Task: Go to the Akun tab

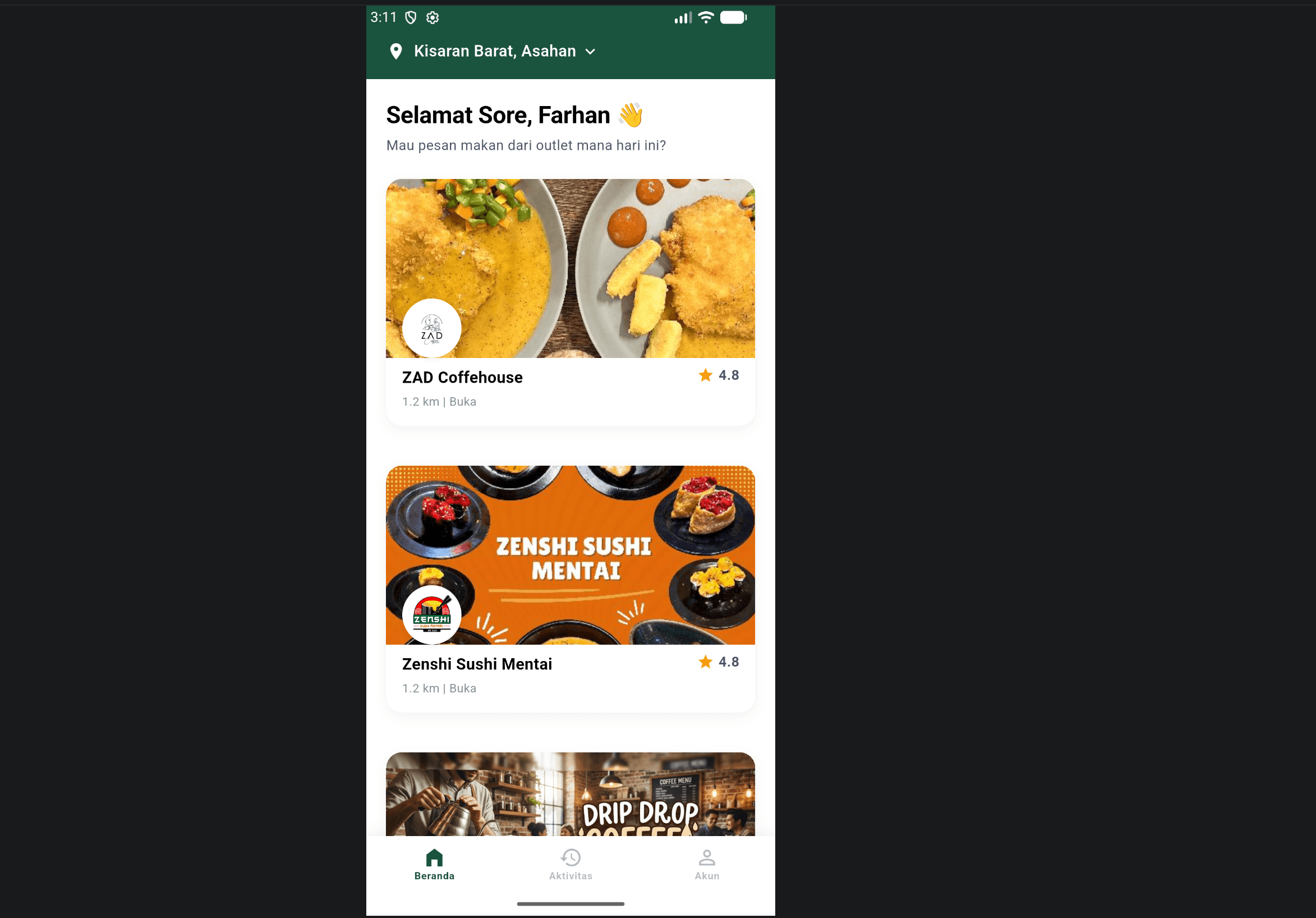Action: coord(706,864)
